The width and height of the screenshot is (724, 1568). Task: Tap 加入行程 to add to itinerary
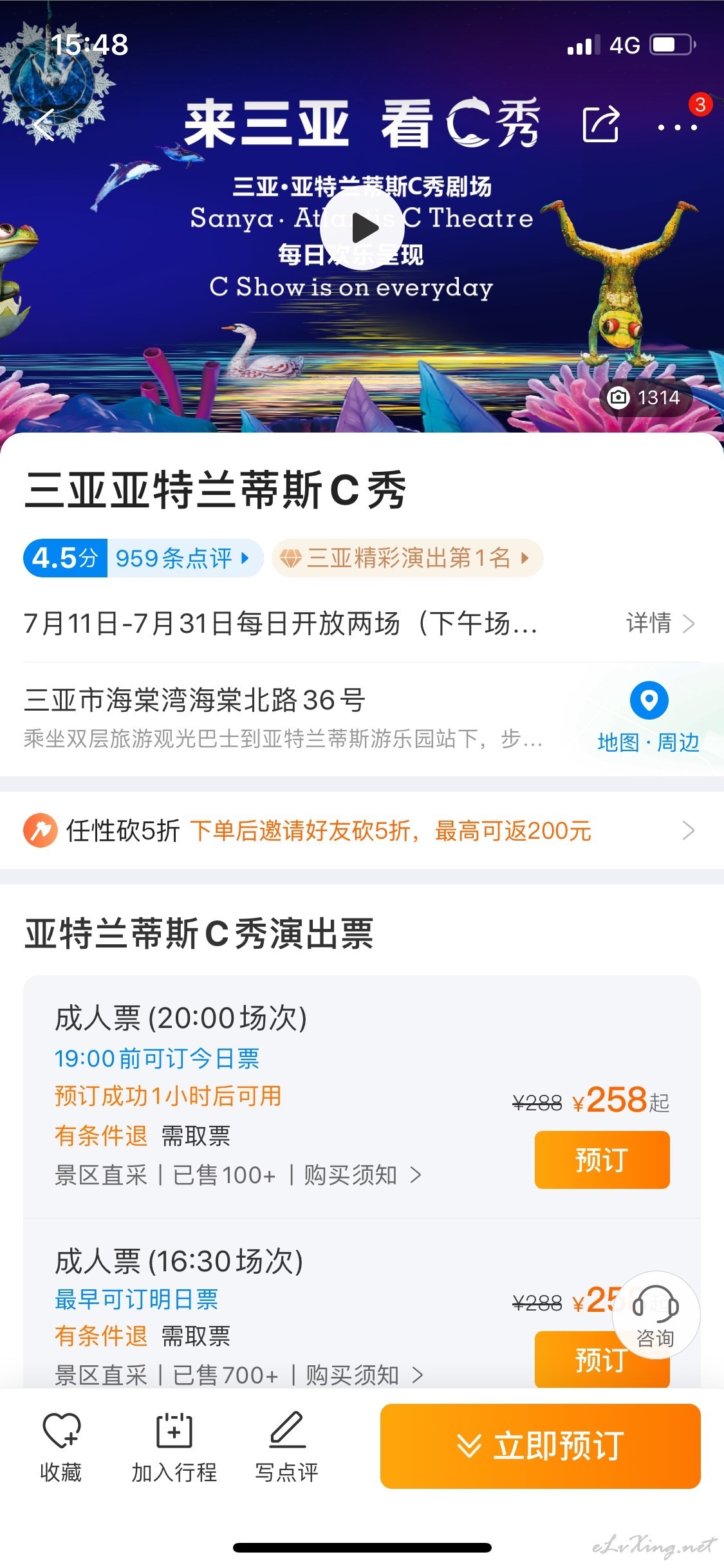[x=174, y=1448]
